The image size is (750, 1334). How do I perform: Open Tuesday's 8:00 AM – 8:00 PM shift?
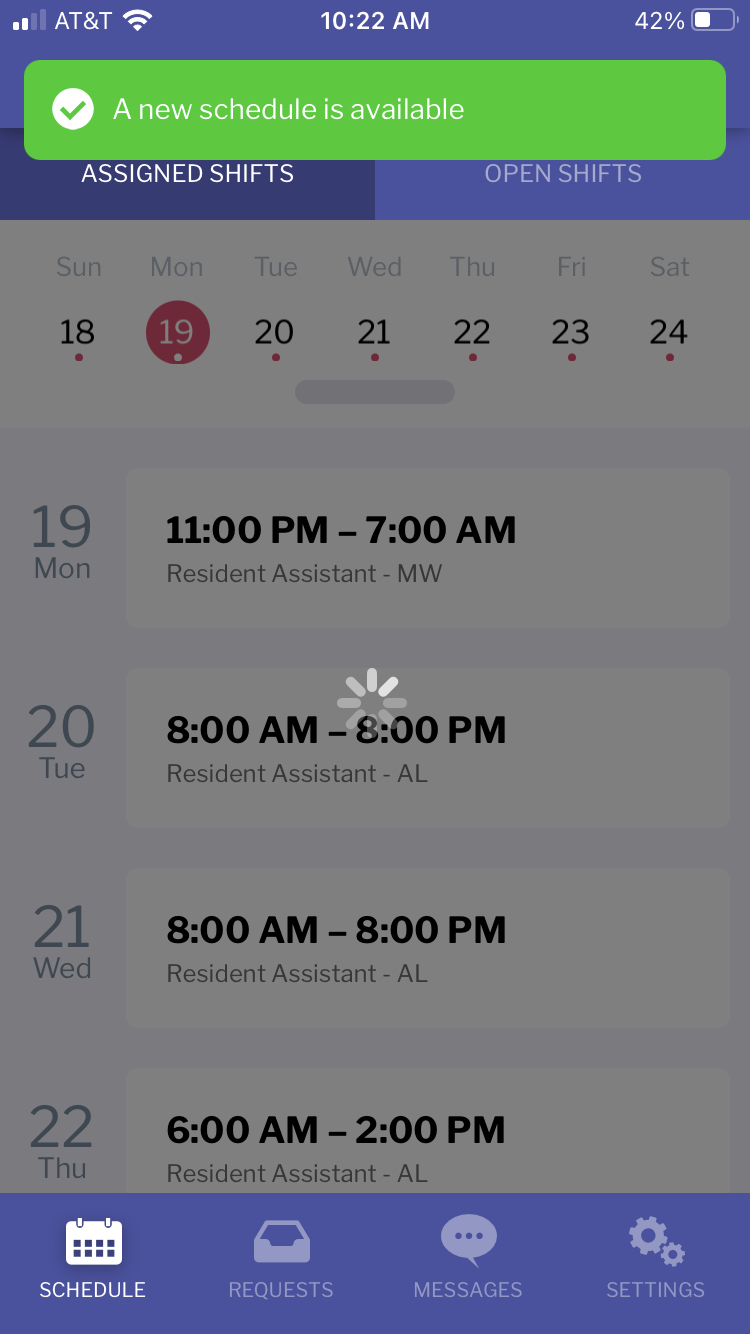tap(428, 748)
